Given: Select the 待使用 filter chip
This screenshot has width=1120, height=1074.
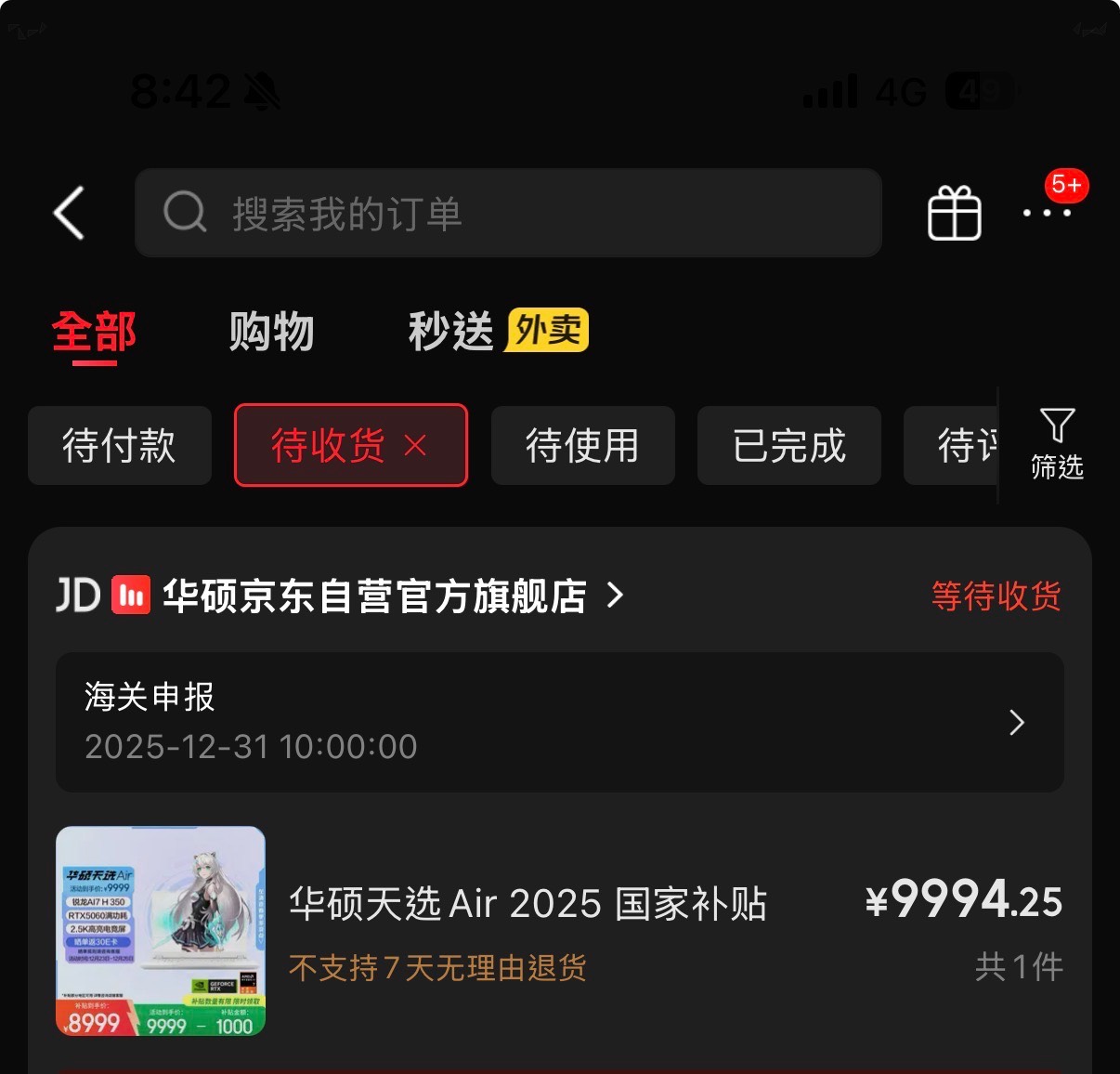Looking at the screenshot, I should pyautogui.click(x=582, y=446).
